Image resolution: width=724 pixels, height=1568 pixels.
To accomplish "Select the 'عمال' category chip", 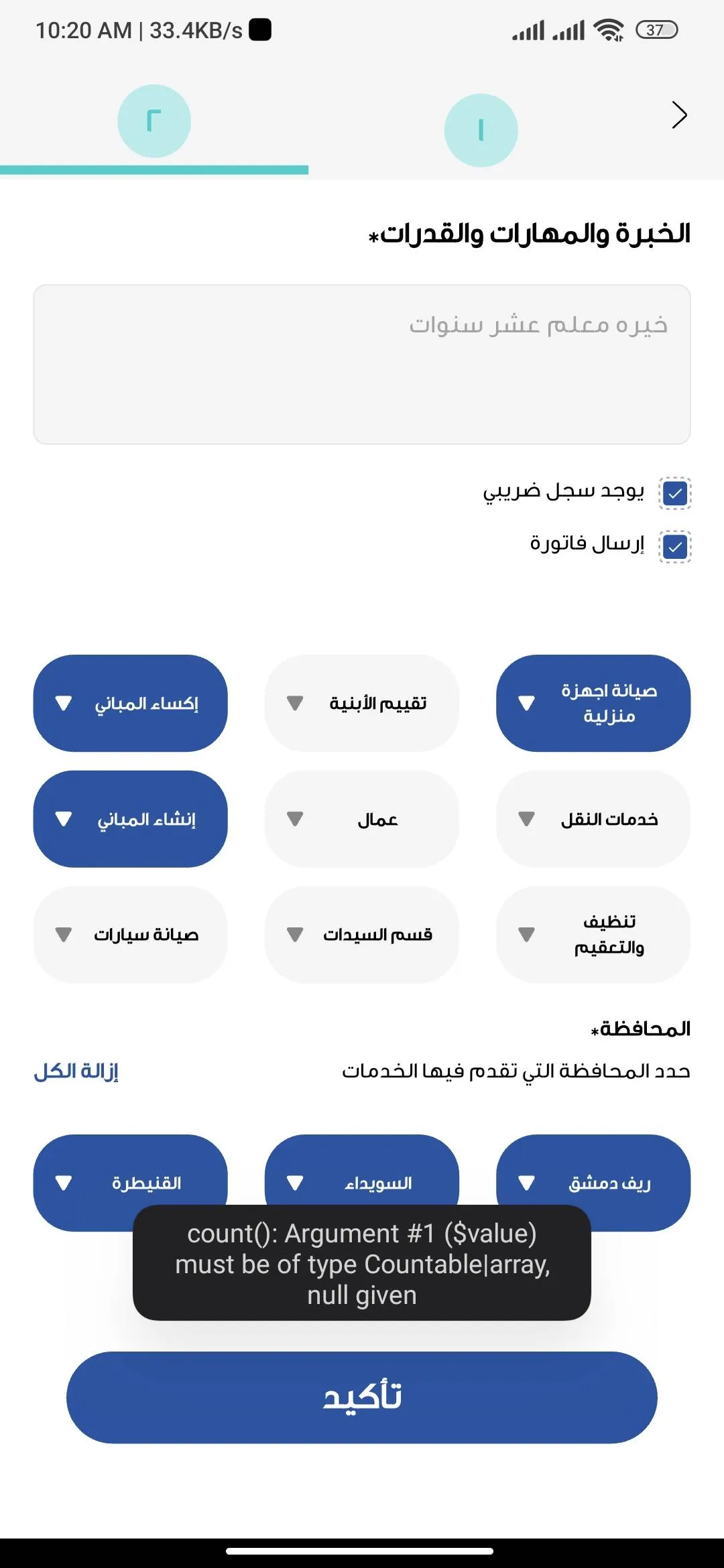I will [362, 819].
